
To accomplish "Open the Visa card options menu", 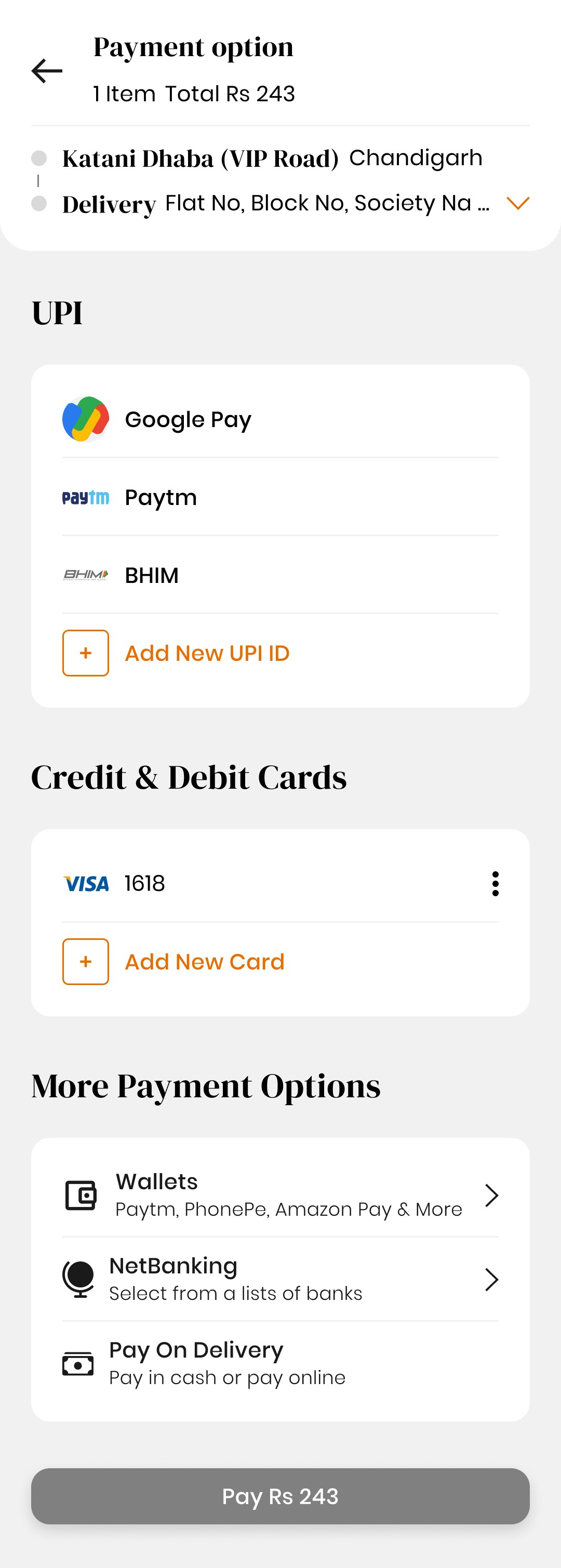I will click(x=495, y=884).
